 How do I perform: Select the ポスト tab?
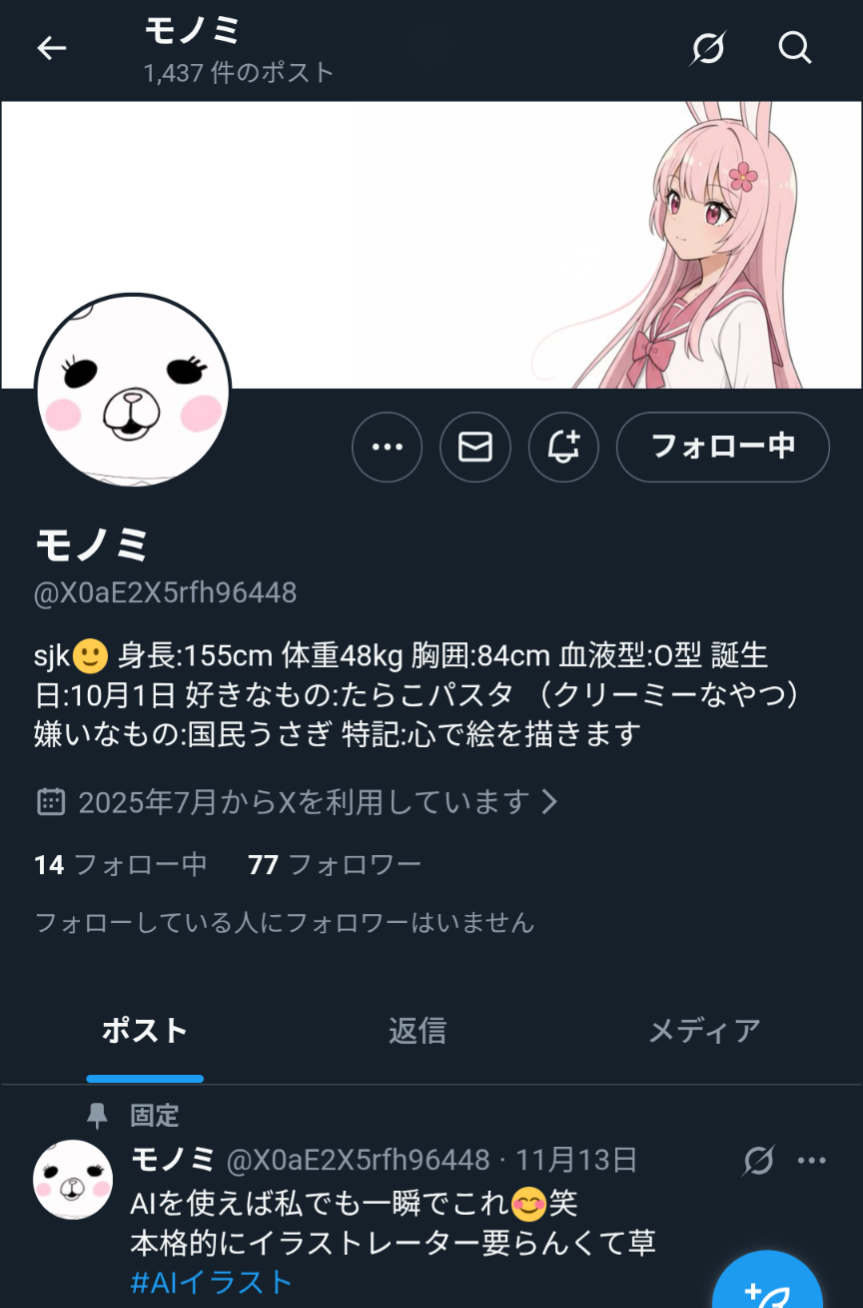click(145, 1031)
